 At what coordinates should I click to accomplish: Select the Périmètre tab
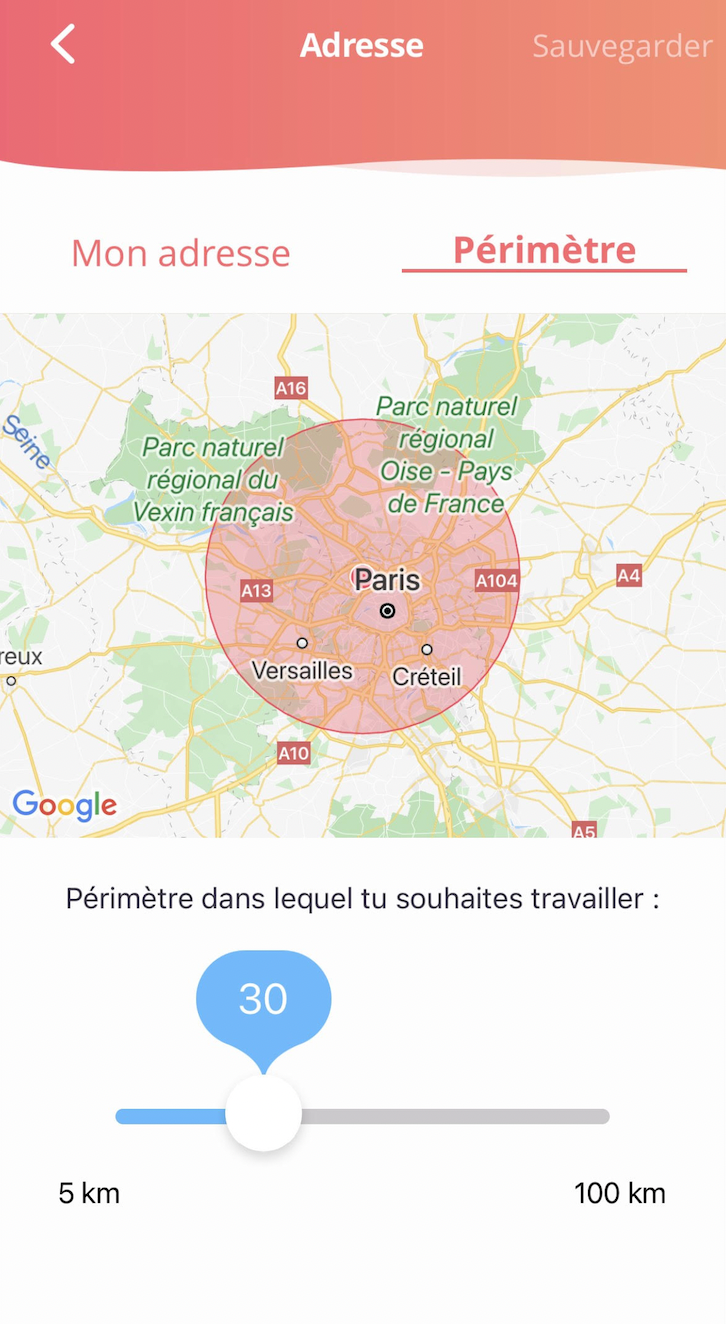pos(544,250)
